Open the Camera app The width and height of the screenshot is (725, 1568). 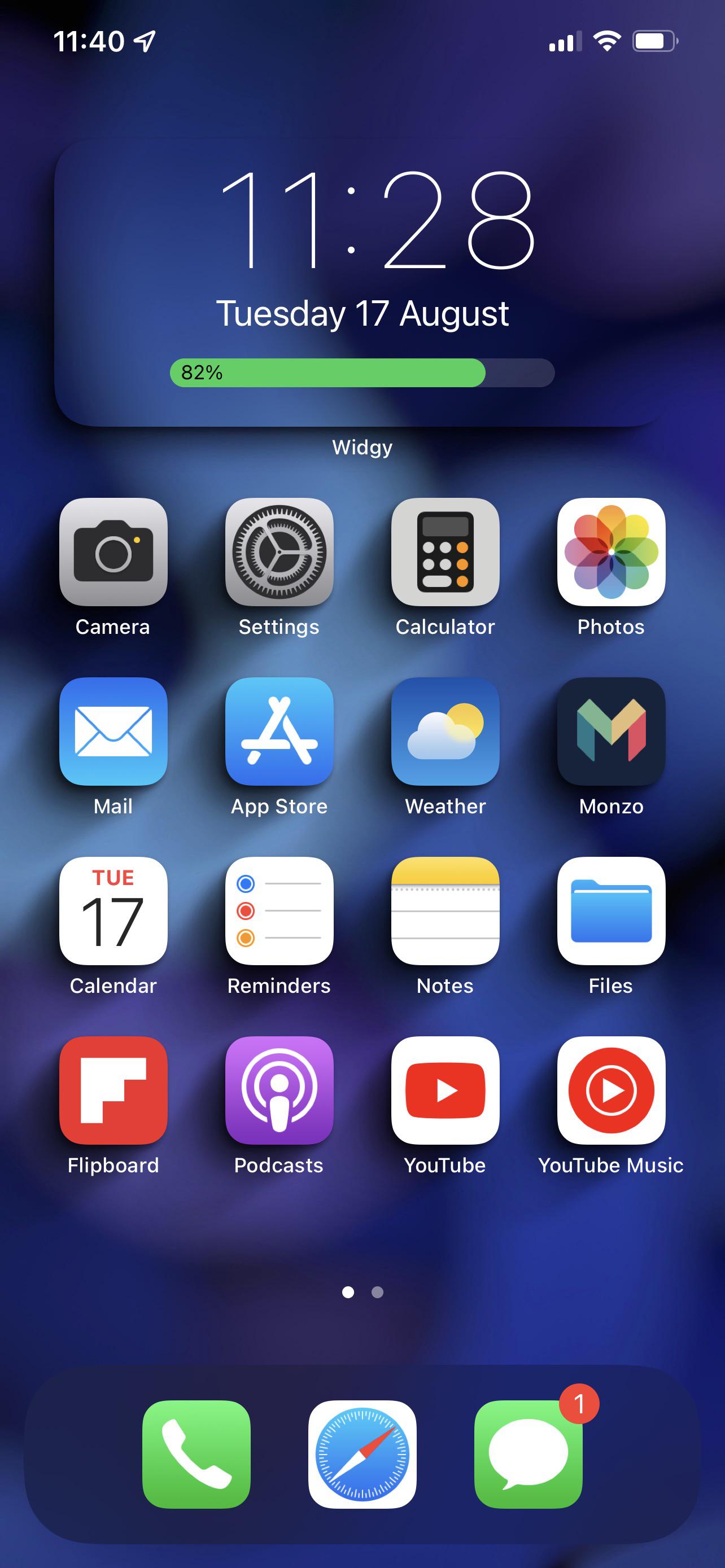[113, 554]
